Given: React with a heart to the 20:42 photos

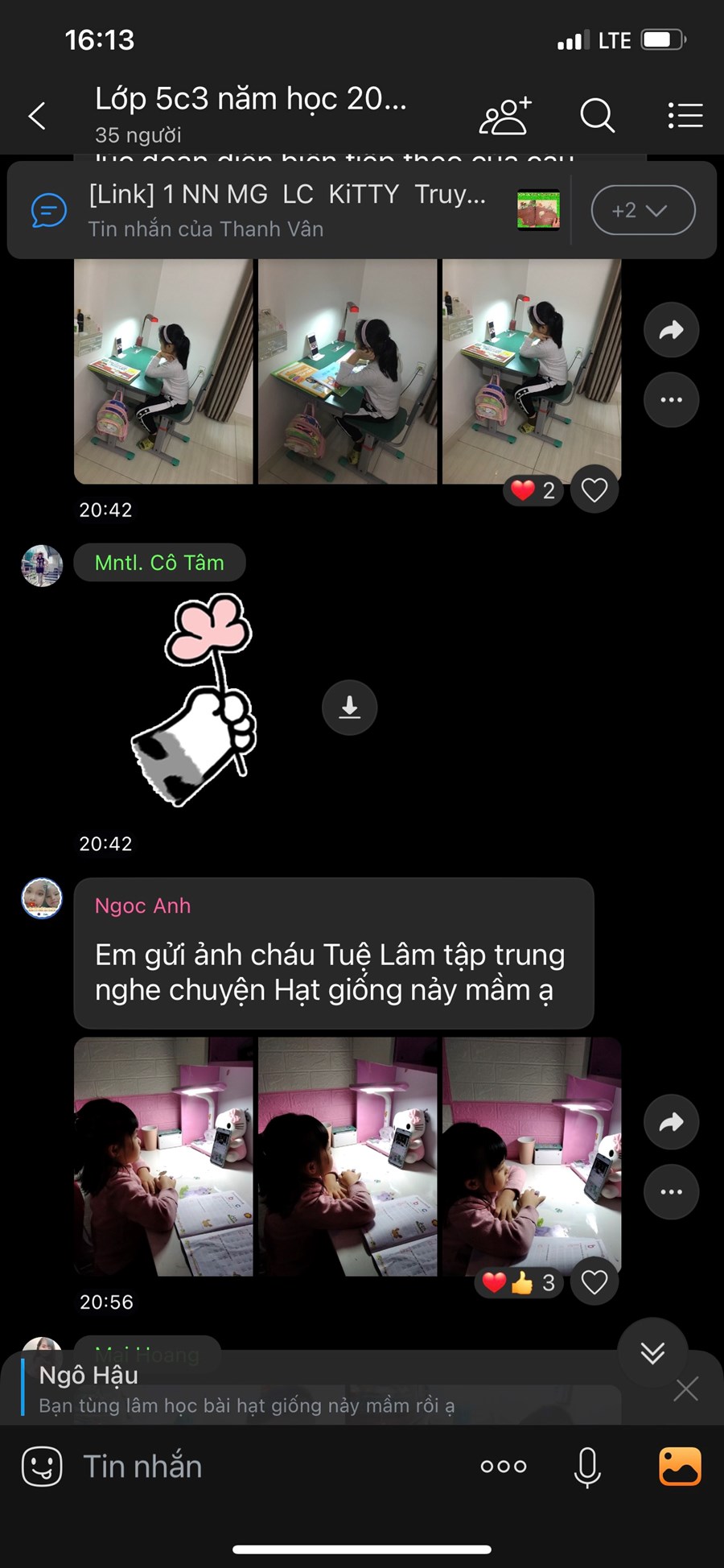Looking at the screenshot, I should (x=594, y=489).
